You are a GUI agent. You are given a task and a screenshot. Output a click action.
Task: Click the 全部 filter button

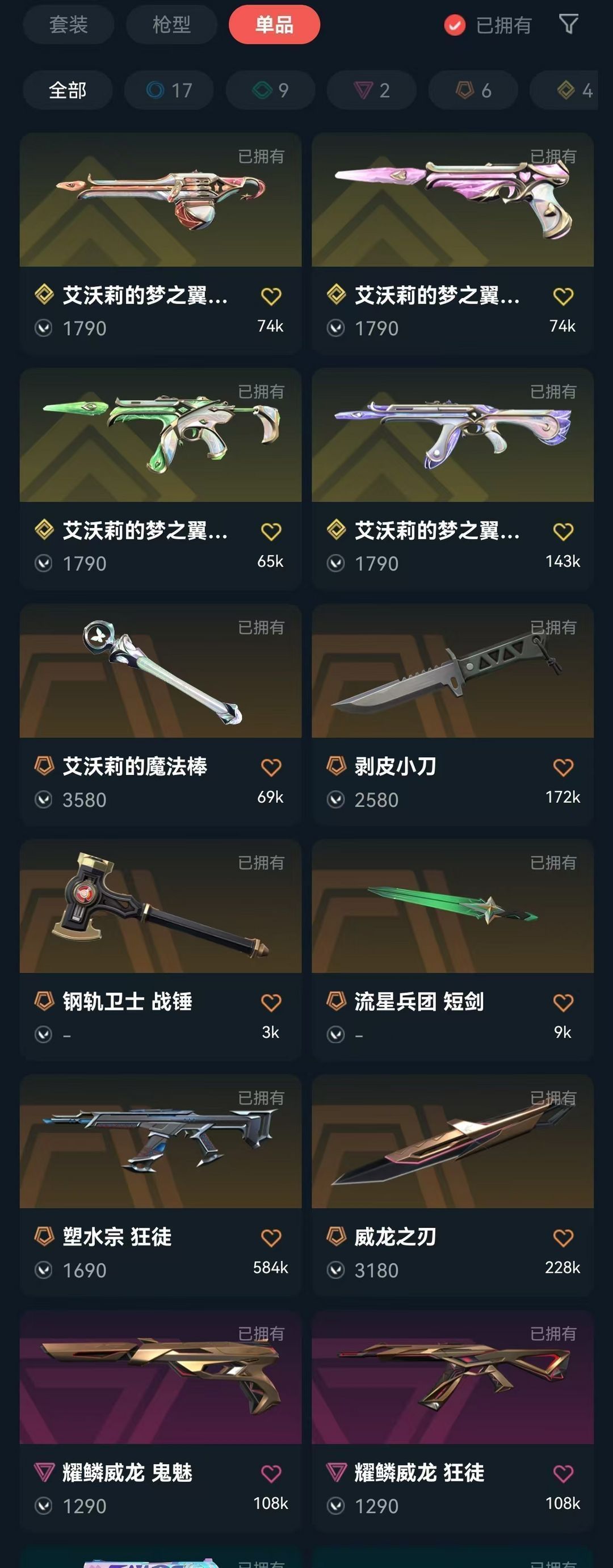67,90
